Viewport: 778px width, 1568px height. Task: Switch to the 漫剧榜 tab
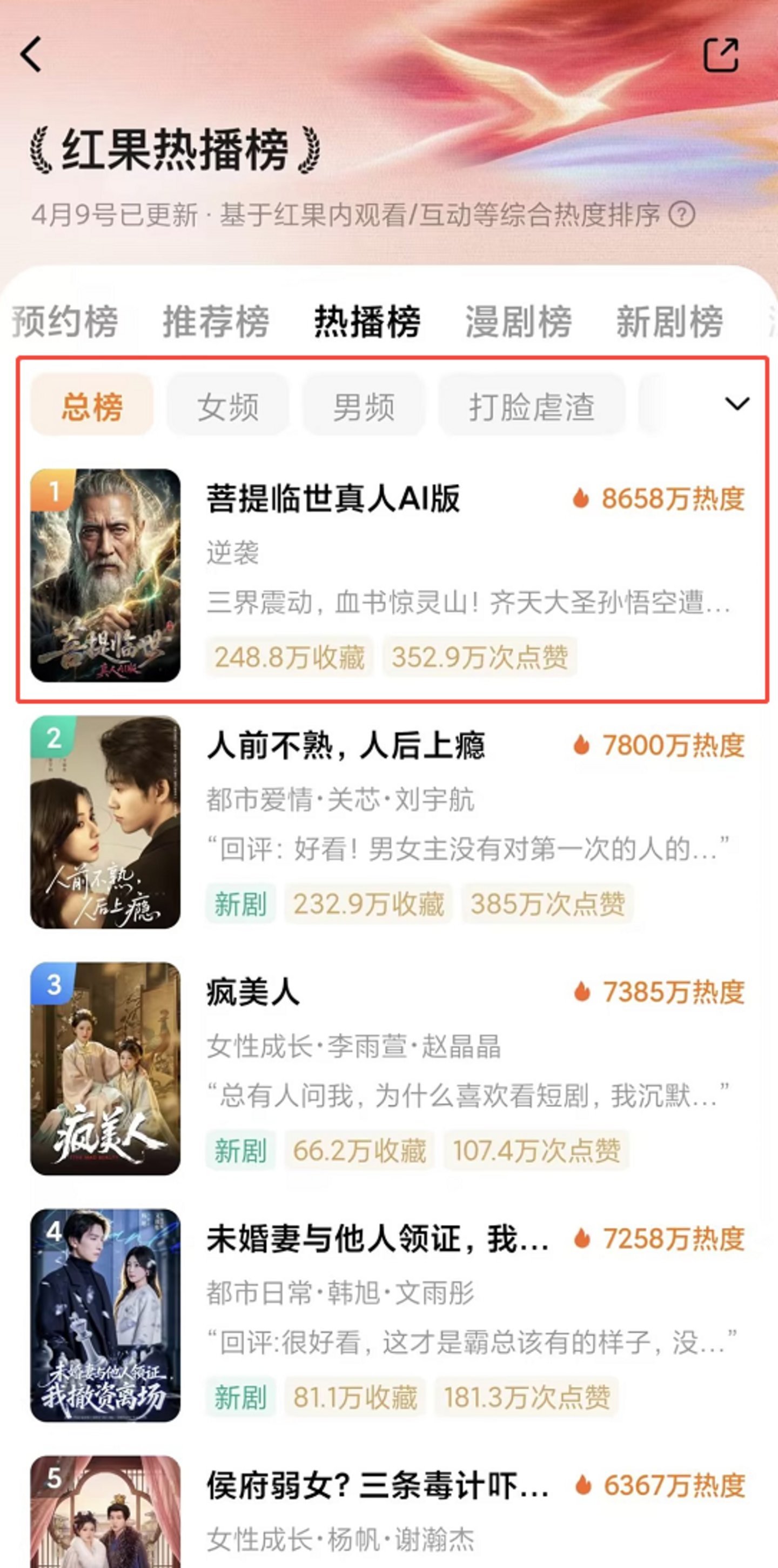coord(518,322)
